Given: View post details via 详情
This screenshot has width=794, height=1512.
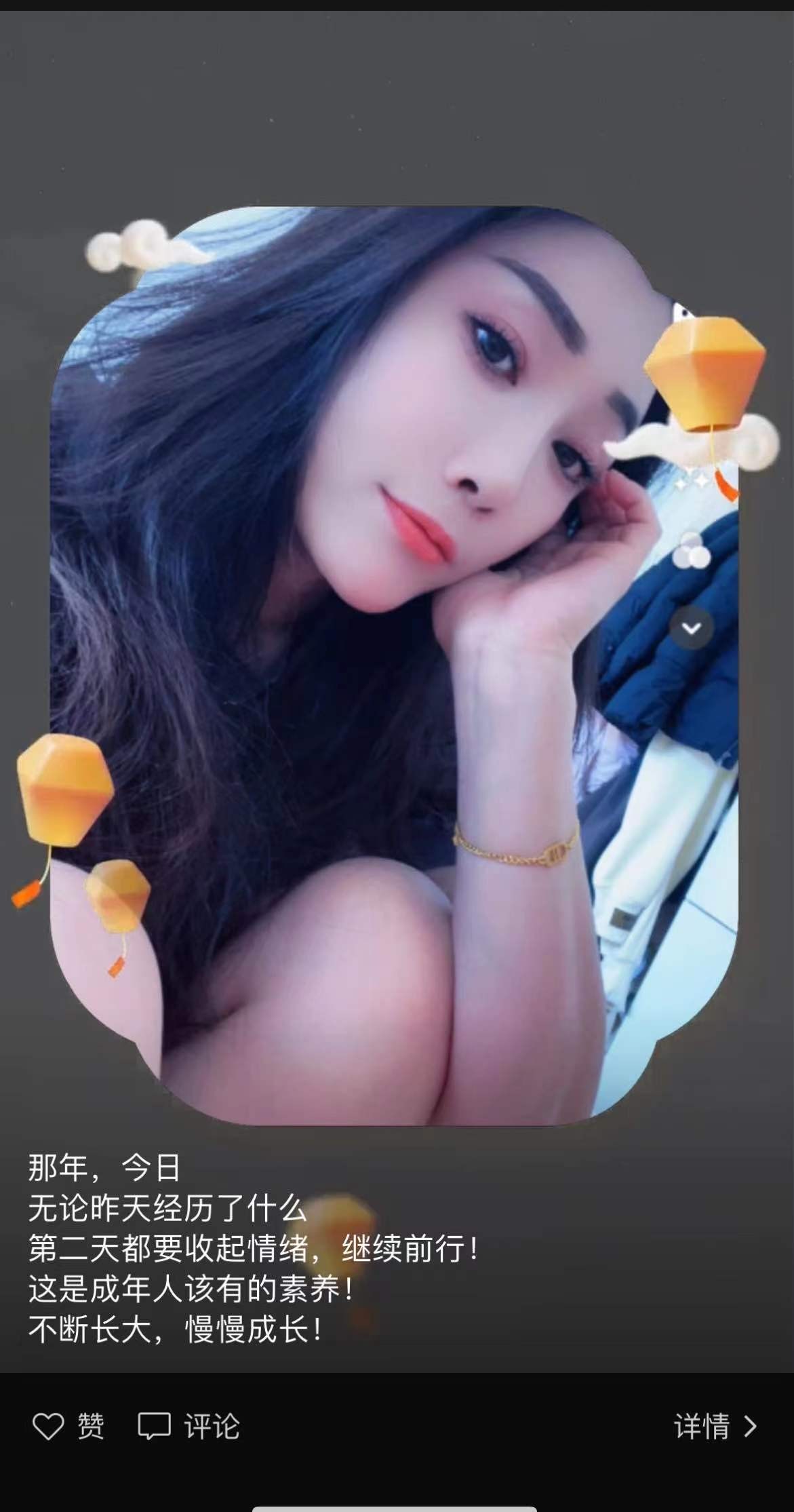Looking at the screenshot, I should click(x=715, y=1427).
